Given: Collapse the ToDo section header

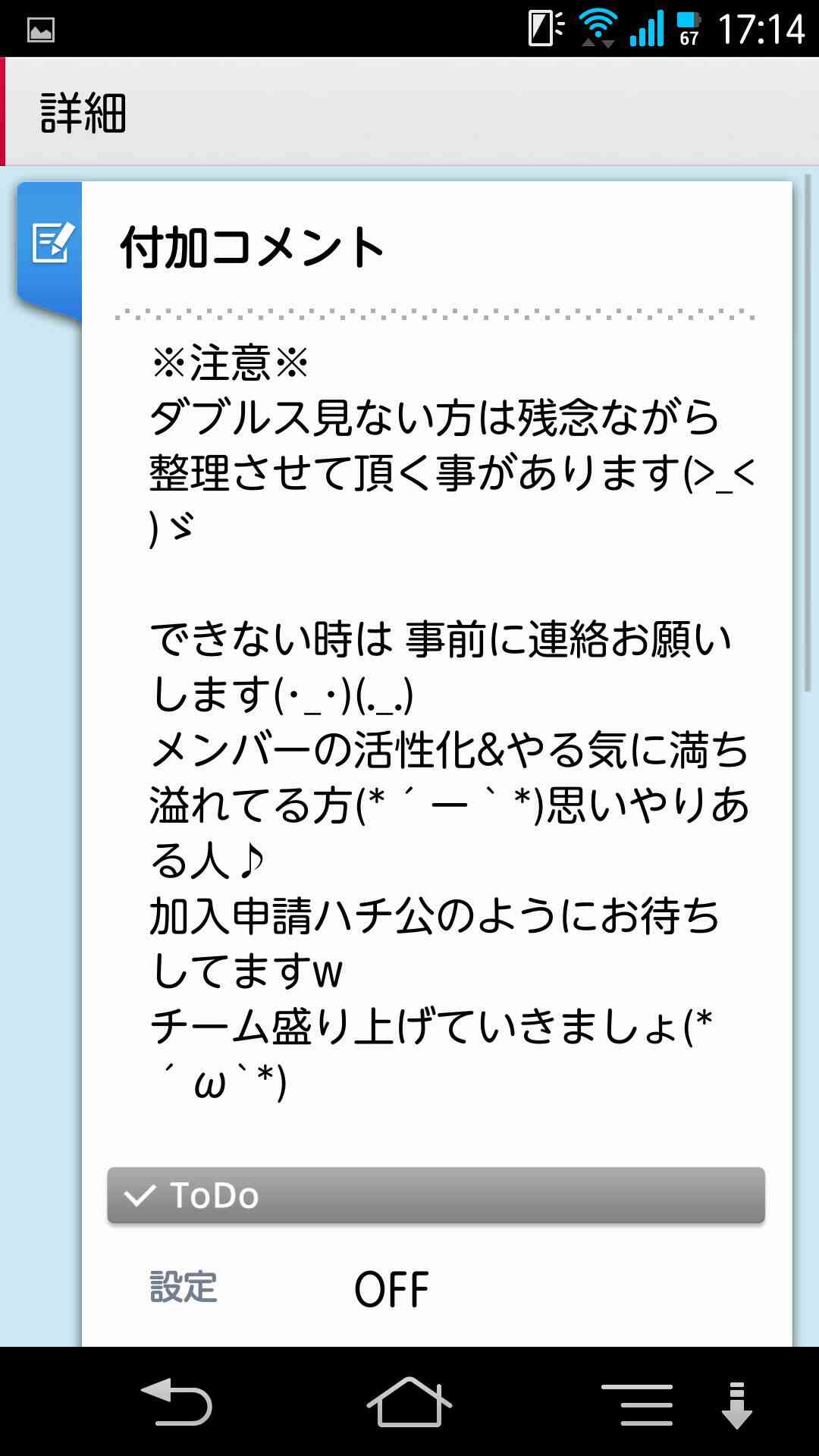Looking at the screenshot, I should pos(436,1195).
